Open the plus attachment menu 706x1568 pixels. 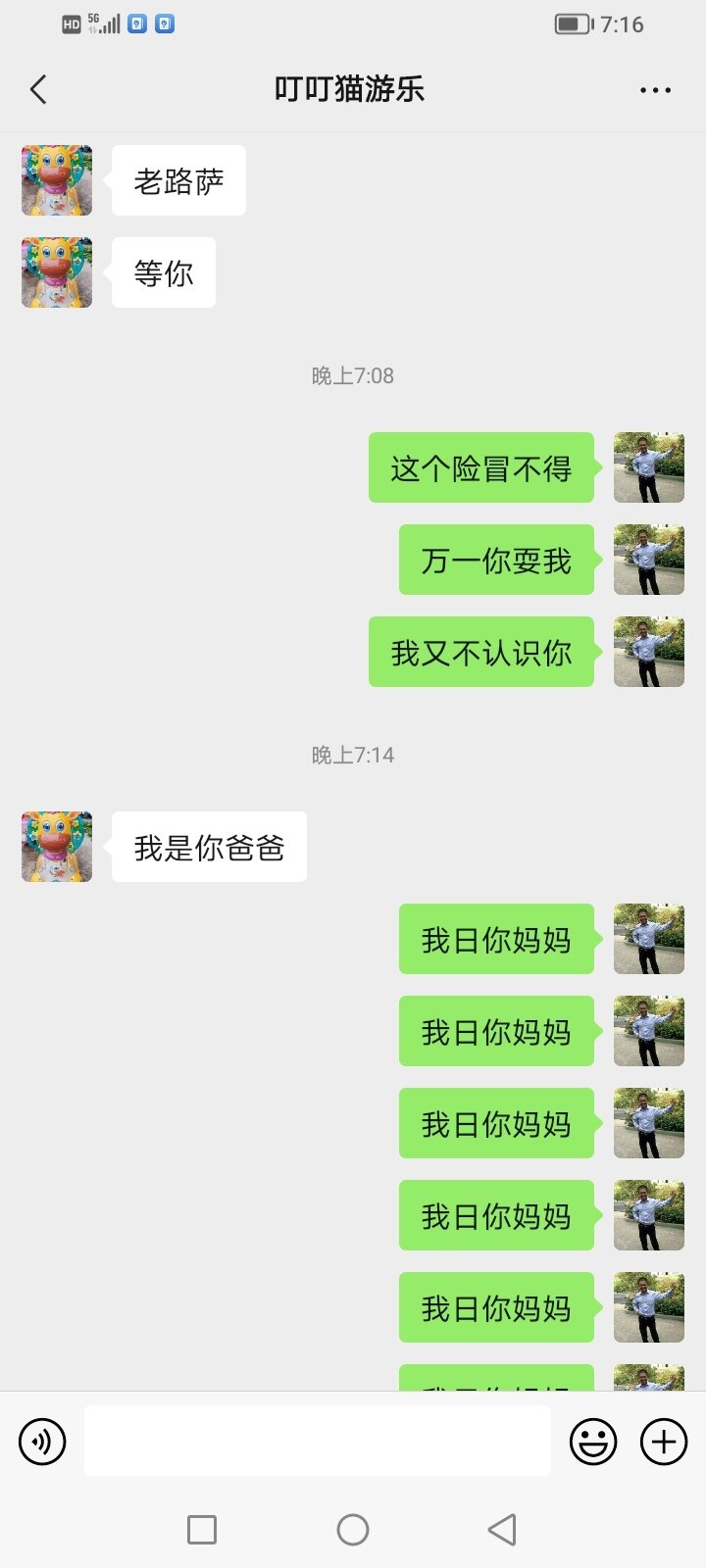[664, 1442]
